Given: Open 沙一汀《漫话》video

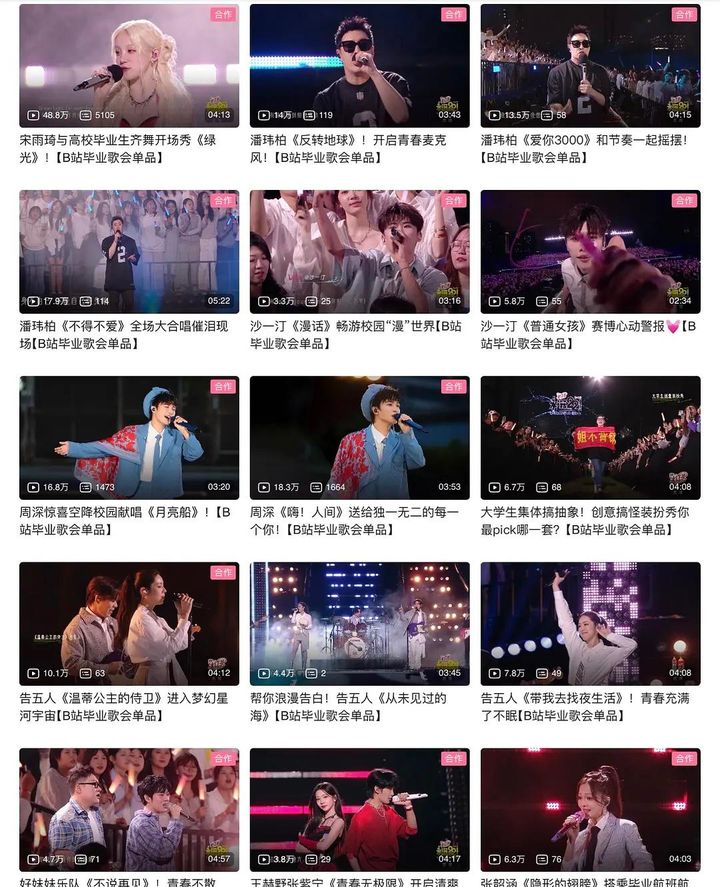Looking at the screenshot, I should pyautogui.click(x=359, y=251).
